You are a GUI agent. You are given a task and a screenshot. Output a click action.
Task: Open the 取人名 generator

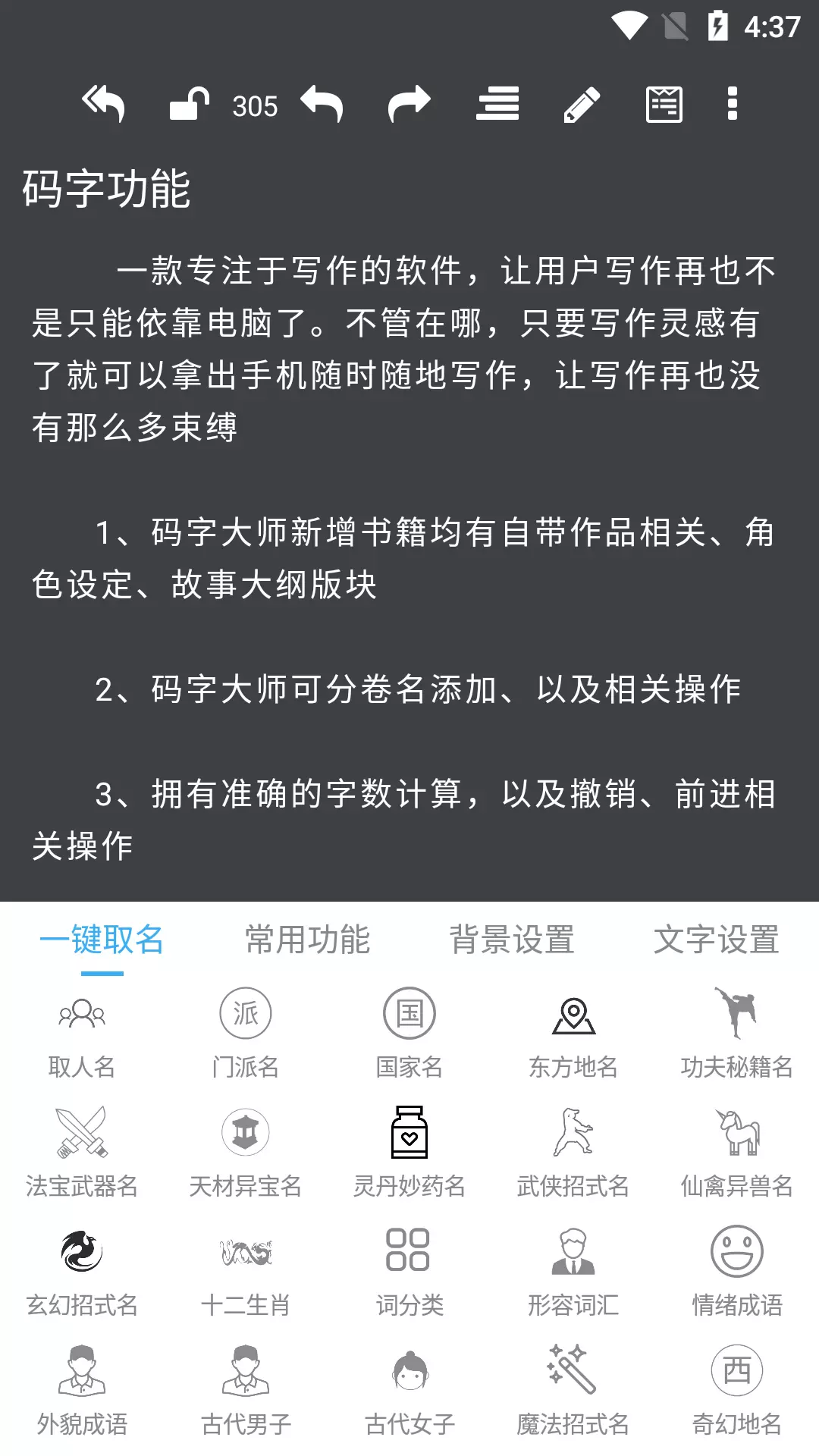coord(82,1034)
